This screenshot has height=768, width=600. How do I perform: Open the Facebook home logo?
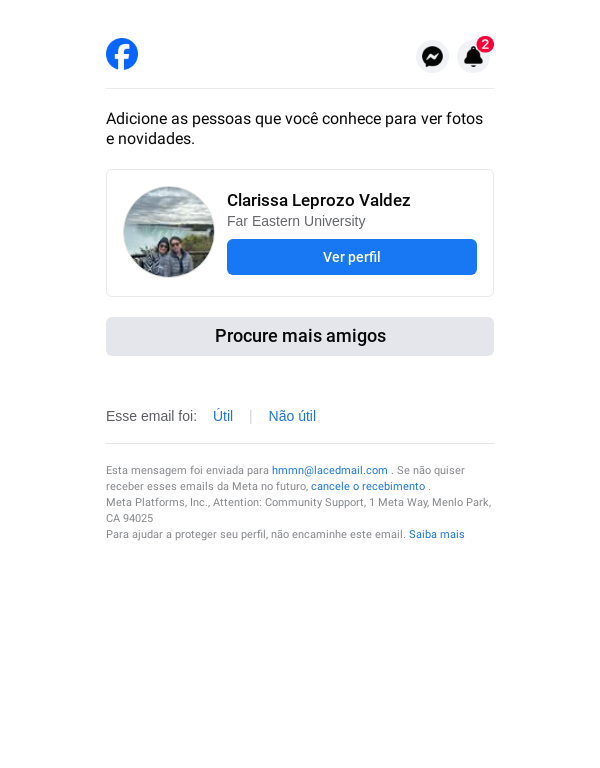(122, 54)
